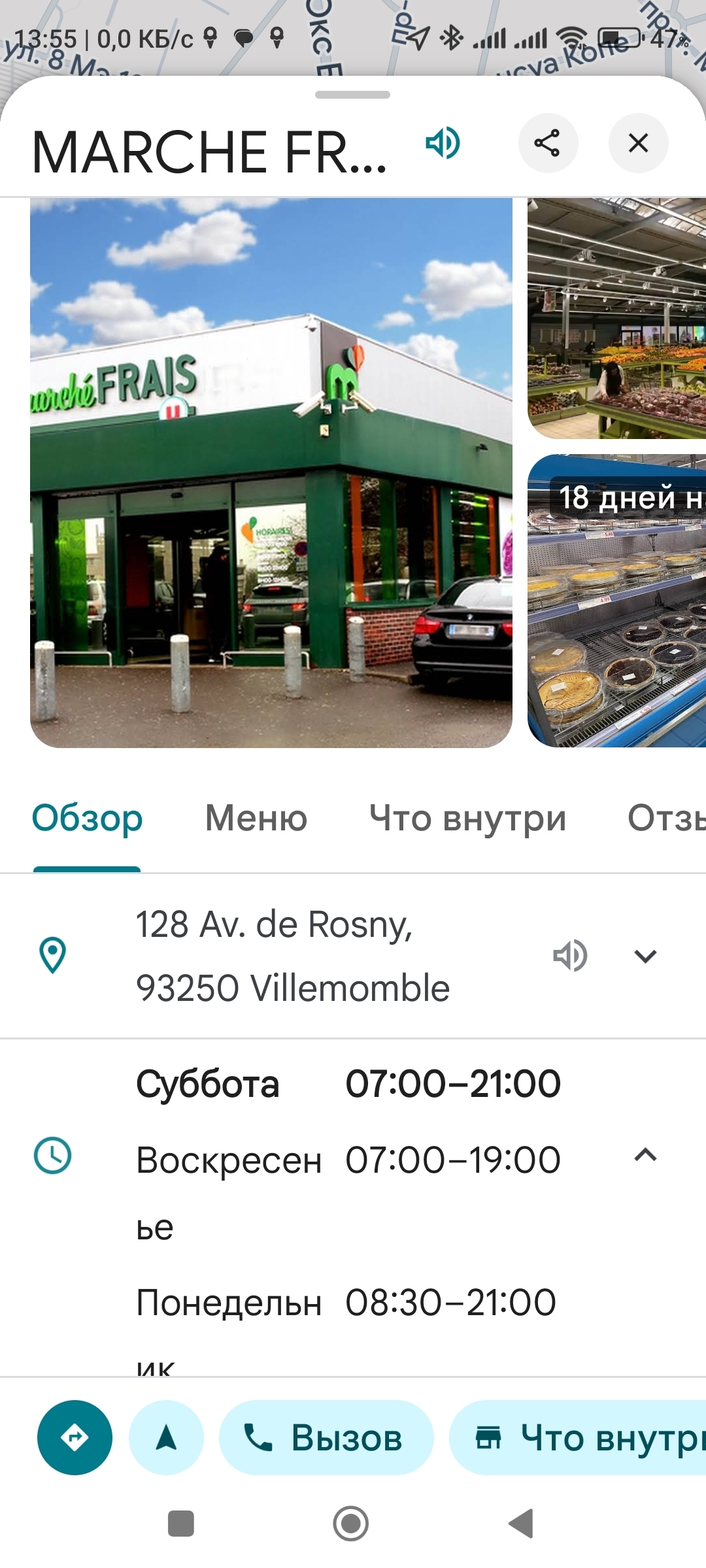Get directions to this place
This screenshot has height=1568, width=706.
75,1438
